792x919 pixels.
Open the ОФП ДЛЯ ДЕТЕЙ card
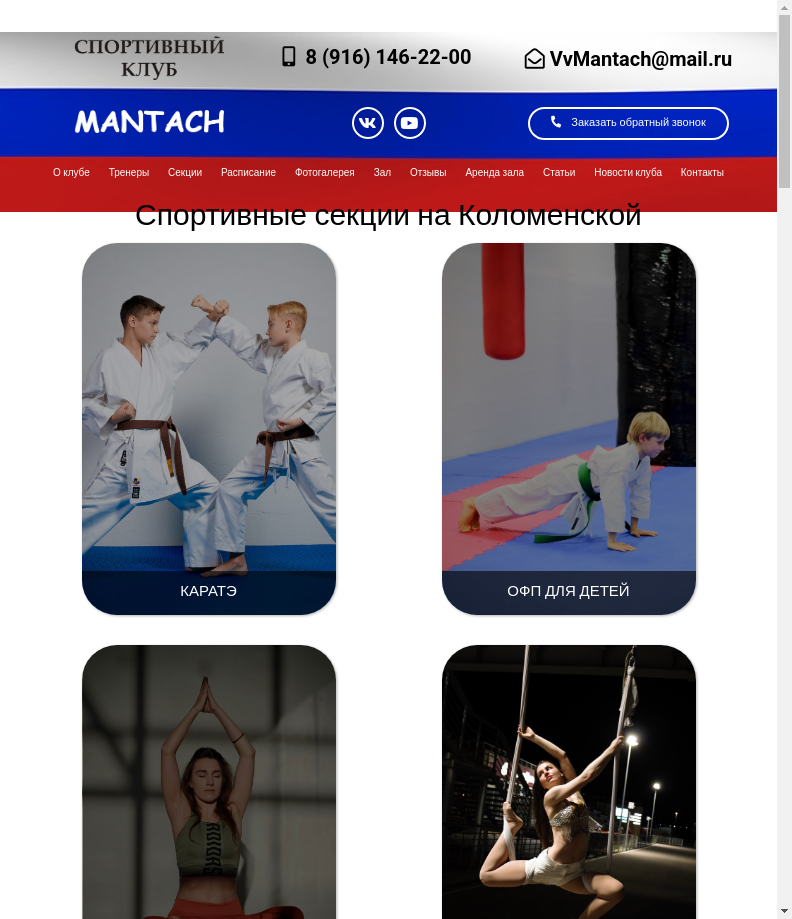[569, 428]
